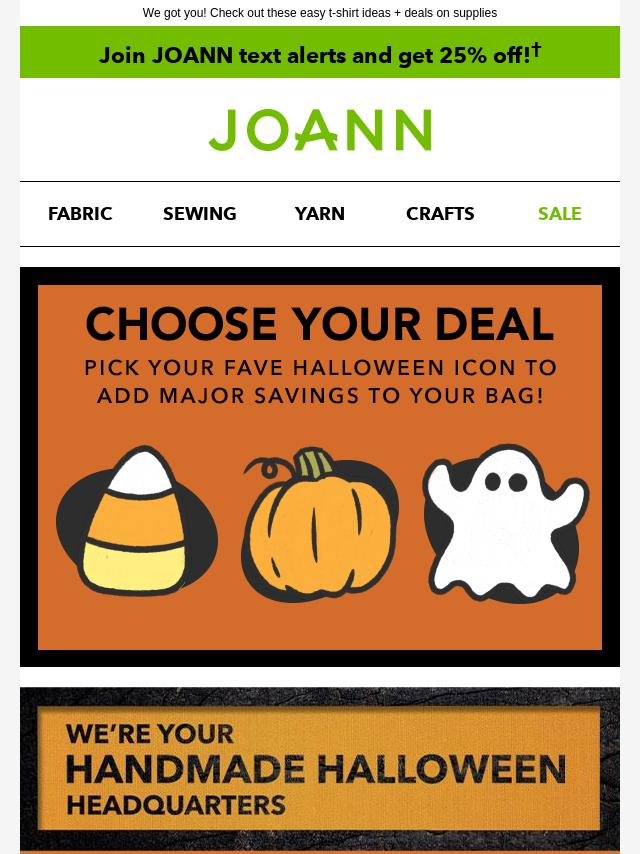Select the CRAFTS category

click(x=440, y=214)
